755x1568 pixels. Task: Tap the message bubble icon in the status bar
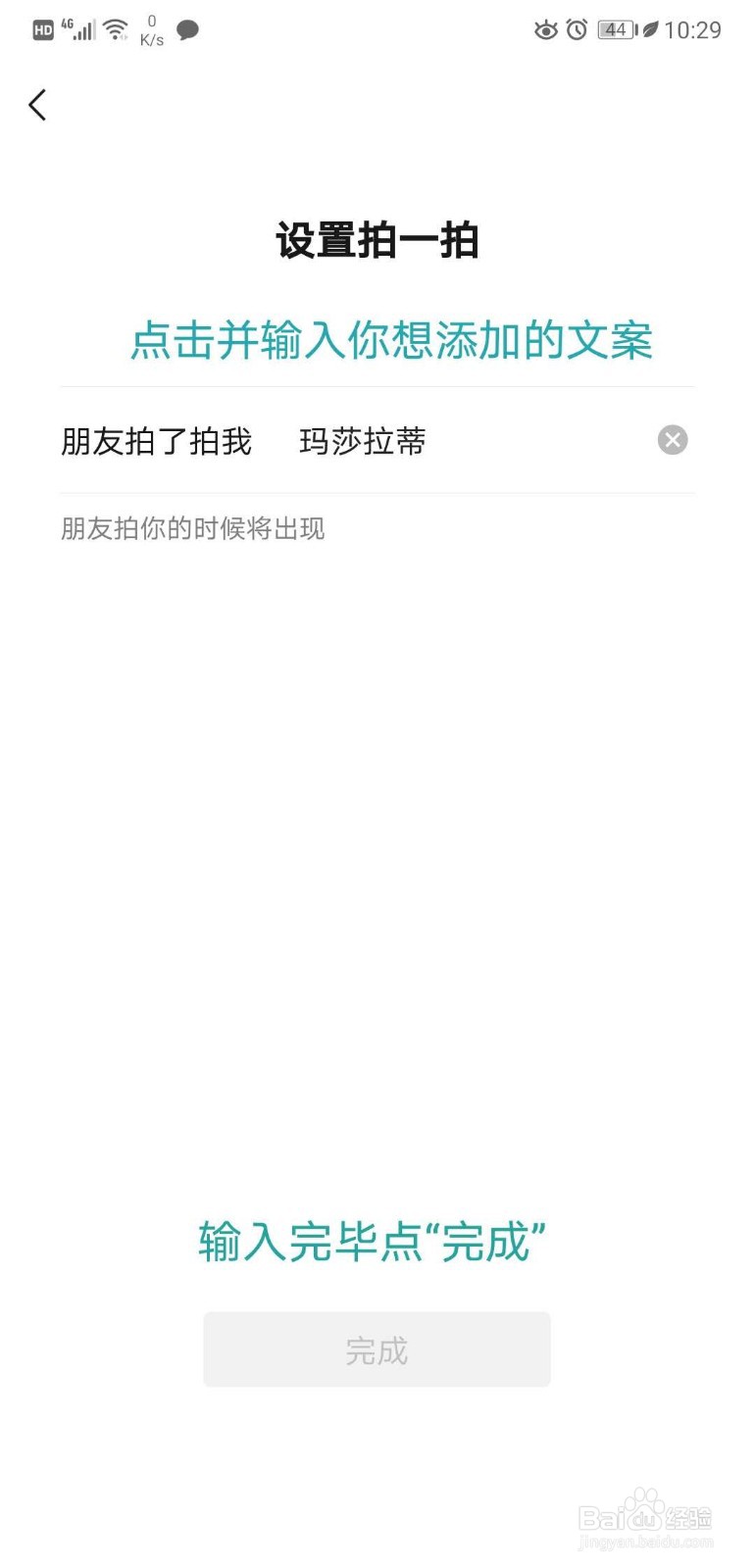click(x=188, y=29)
